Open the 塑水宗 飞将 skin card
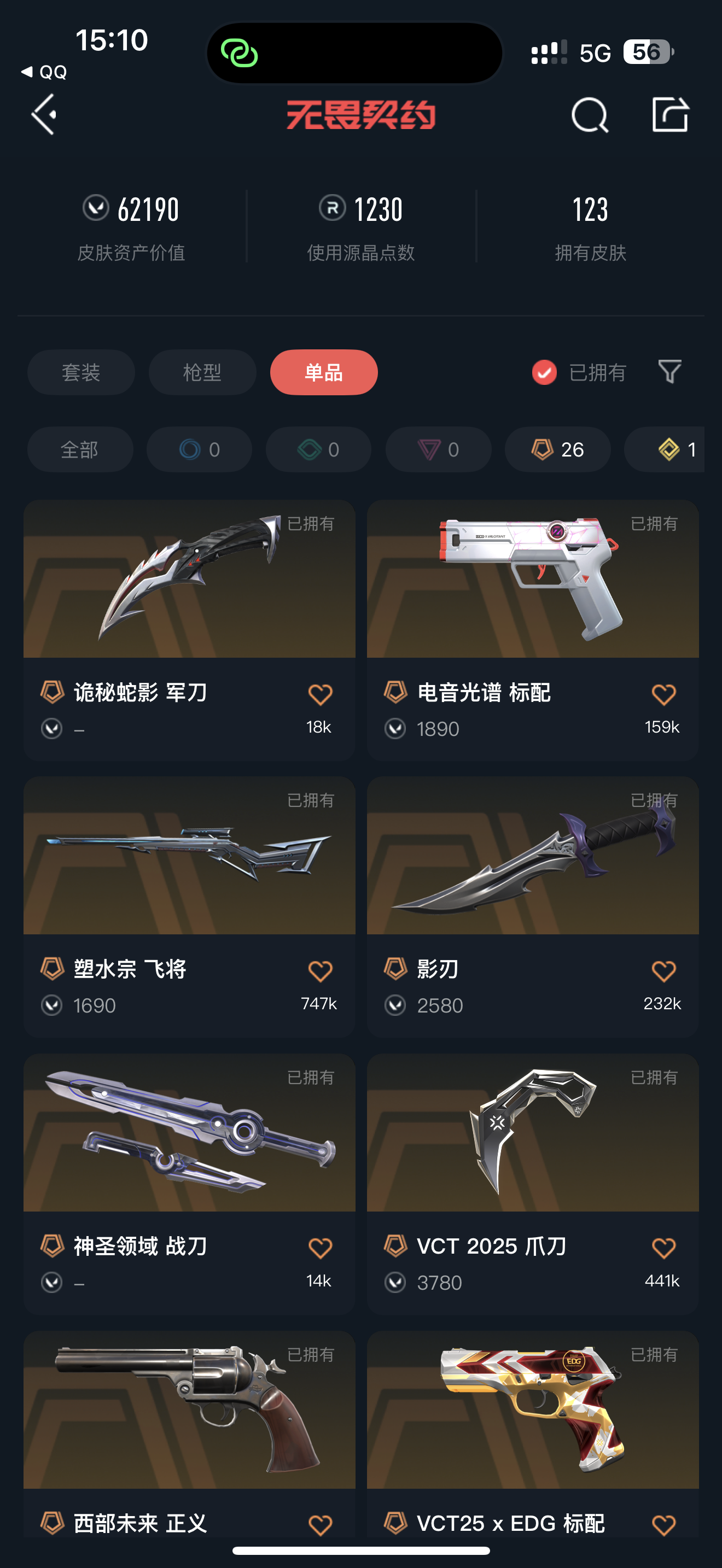The width and height of the screenshot is (722, 1568). point(189,855)
